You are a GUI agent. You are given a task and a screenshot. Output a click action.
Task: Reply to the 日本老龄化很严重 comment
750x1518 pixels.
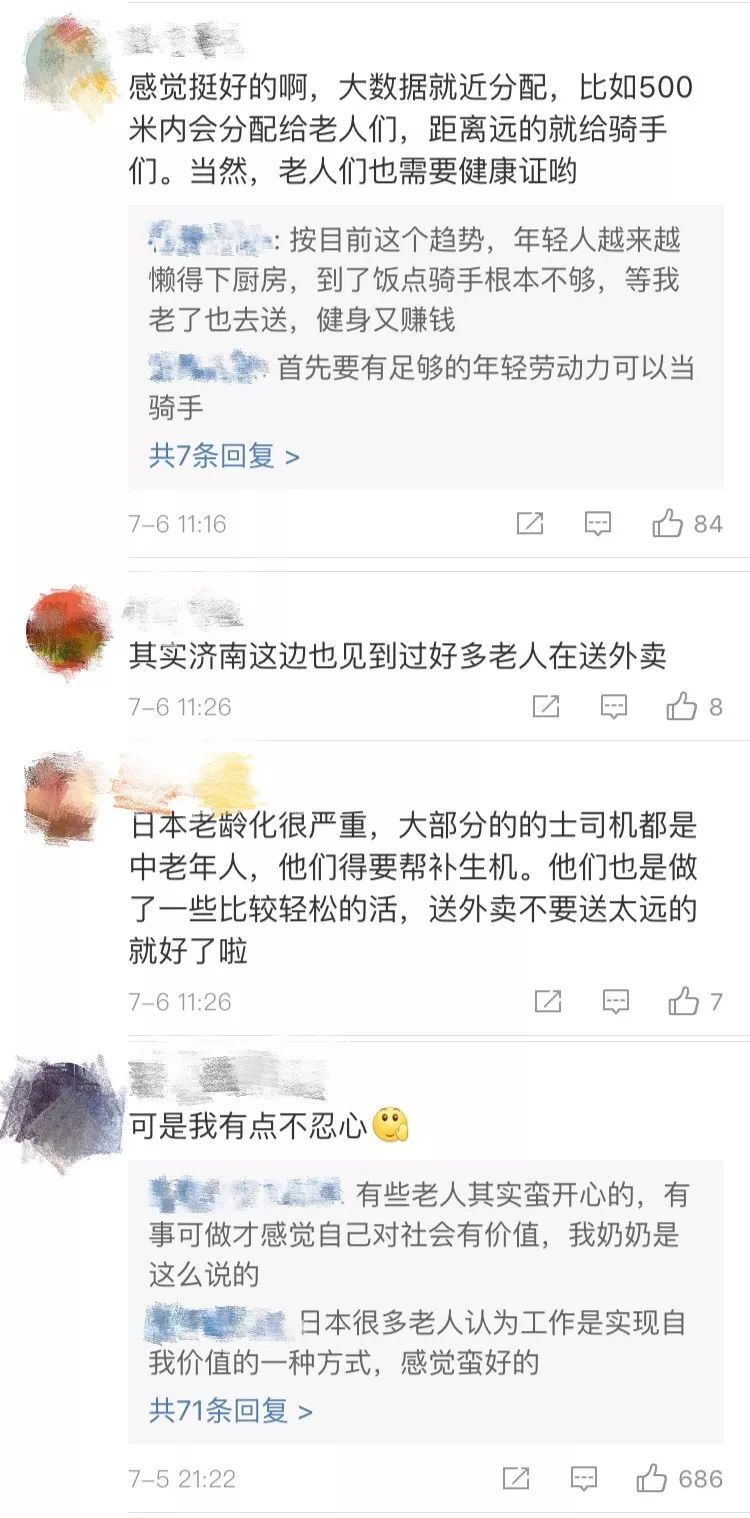pos(615,1001)
